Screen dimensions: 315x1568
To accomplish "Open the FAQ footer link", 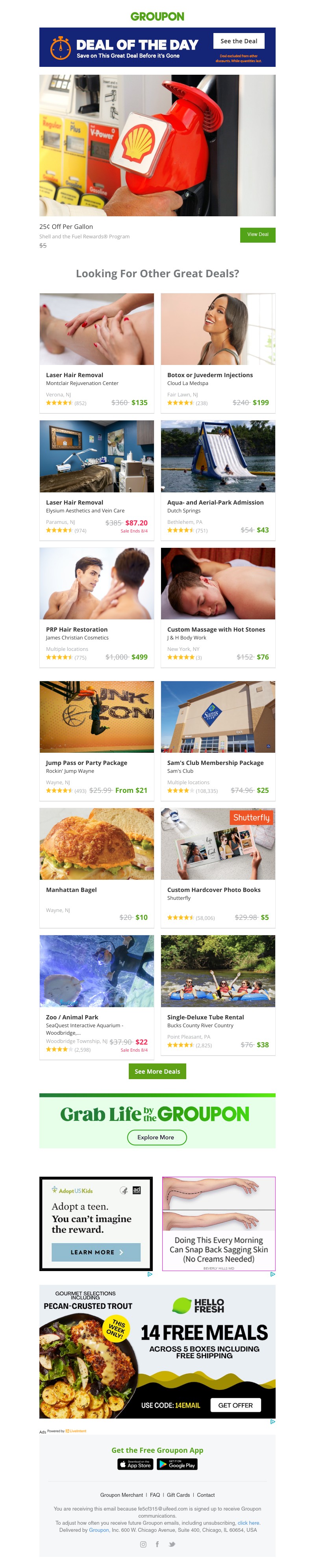I will pyautogui.click(x=155, y=1495).
